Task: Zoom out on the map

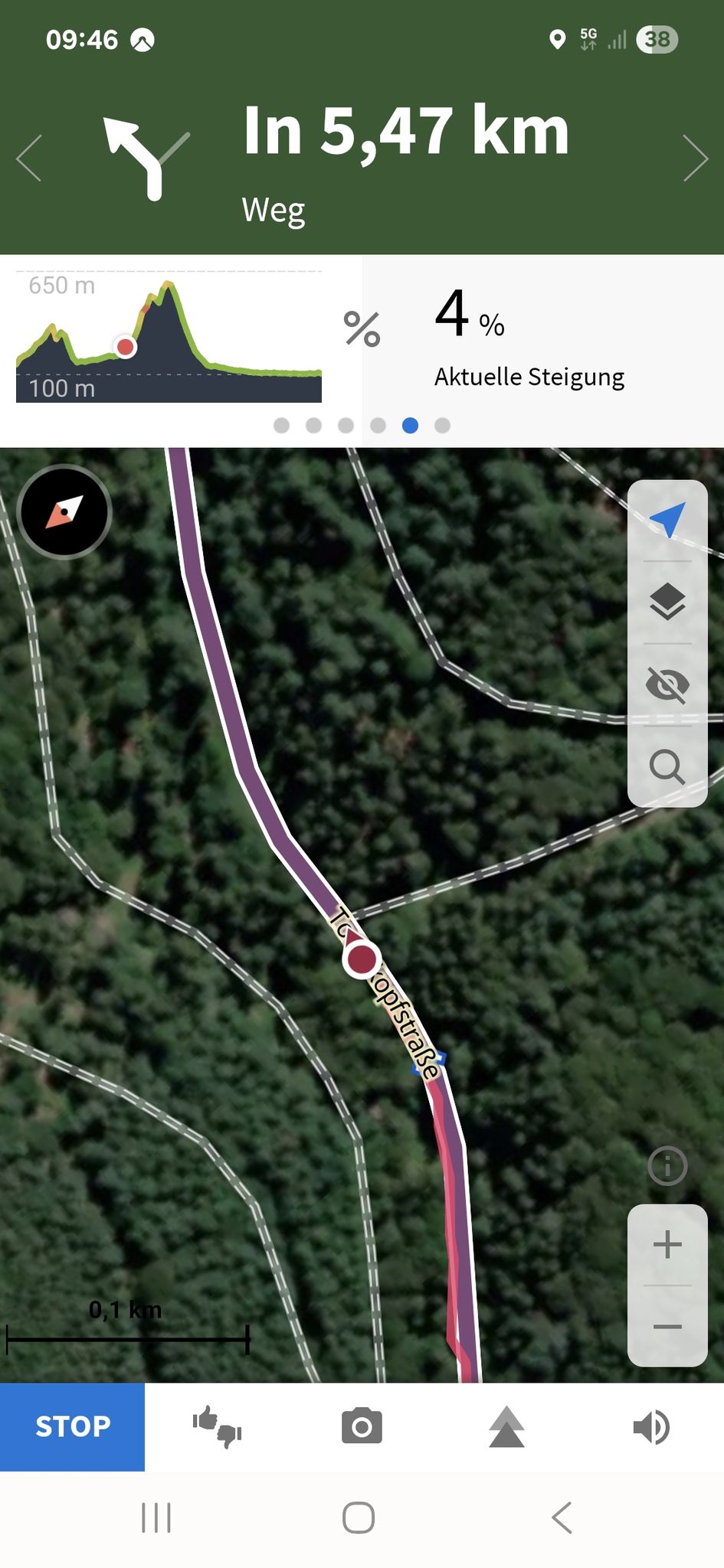Action: pos(667,1326)
